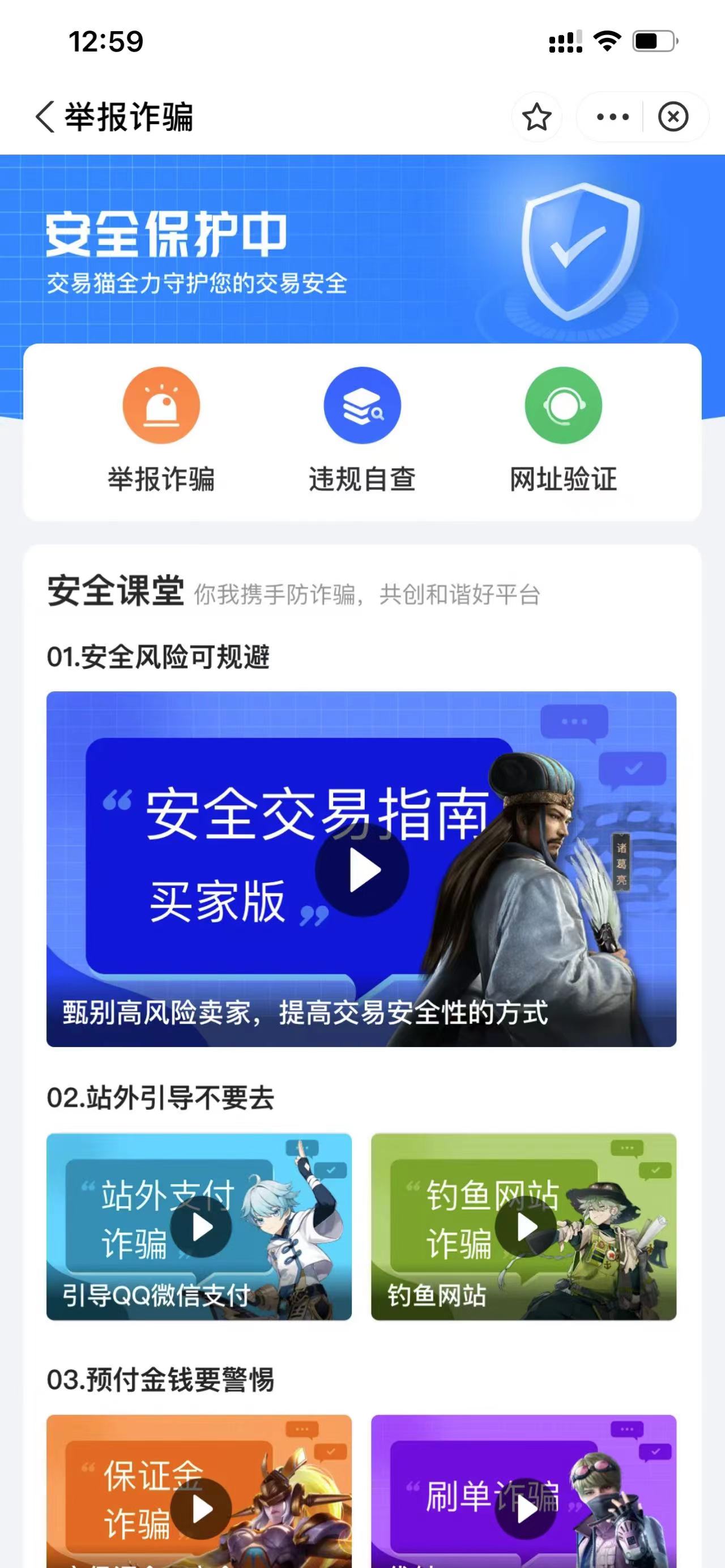Screen dimensions: 725x1568
Task: Open the three-dot more options menu
Action: click(x=612, y=117)
